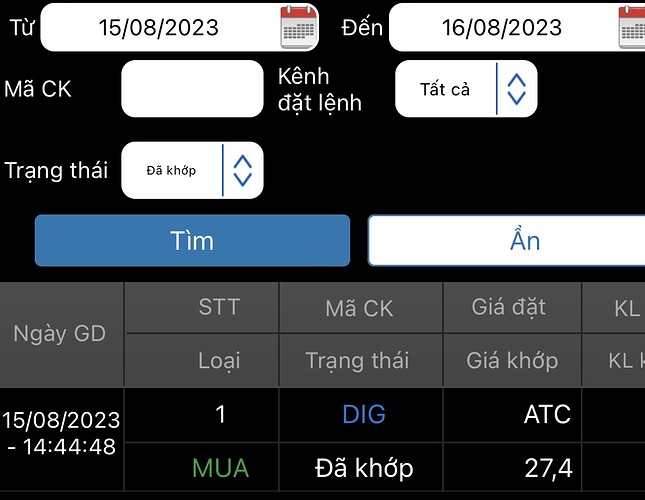
Task: Hide filters with the Ẩn button
Action: coord(506,241)
